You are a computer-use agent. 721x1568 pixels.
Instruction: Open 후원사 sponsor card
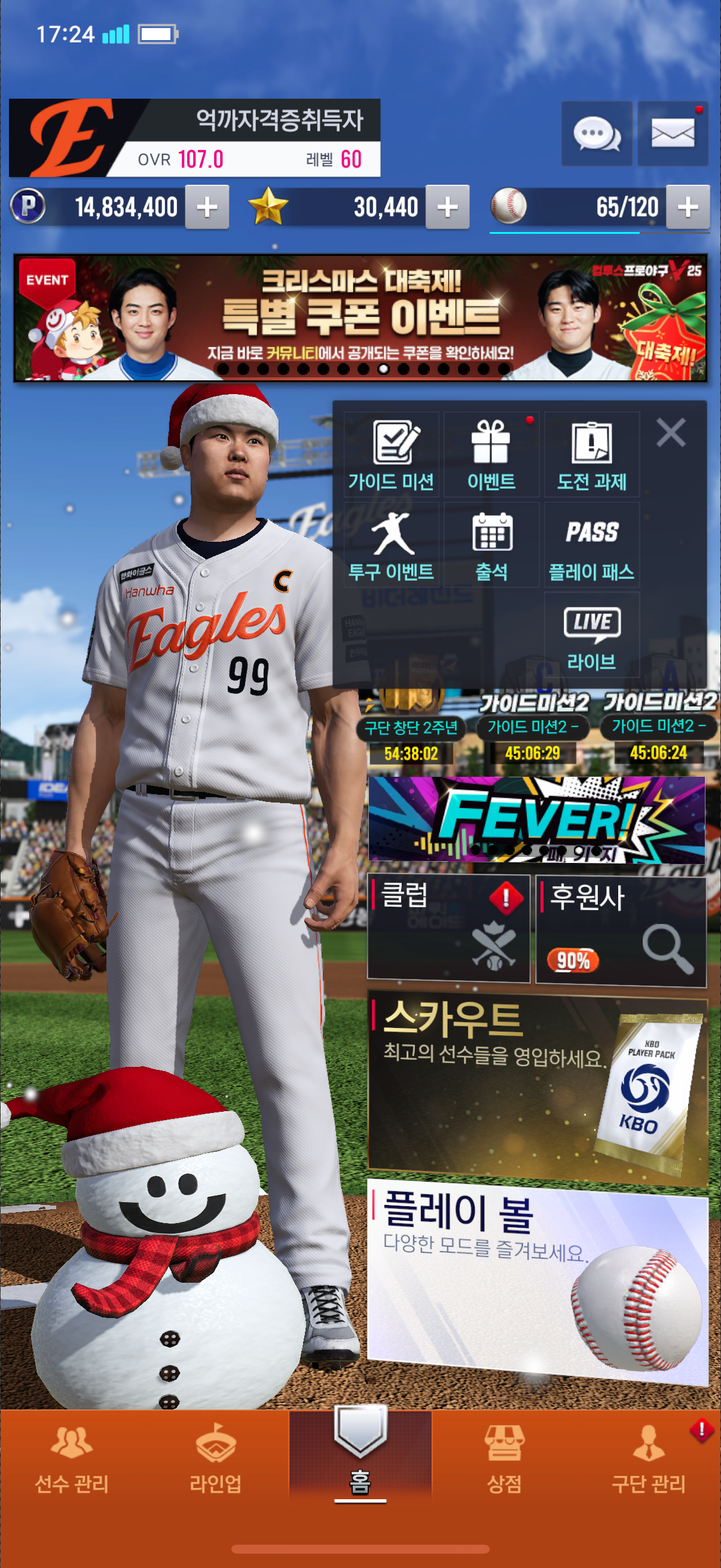click(x=621, y=928)
